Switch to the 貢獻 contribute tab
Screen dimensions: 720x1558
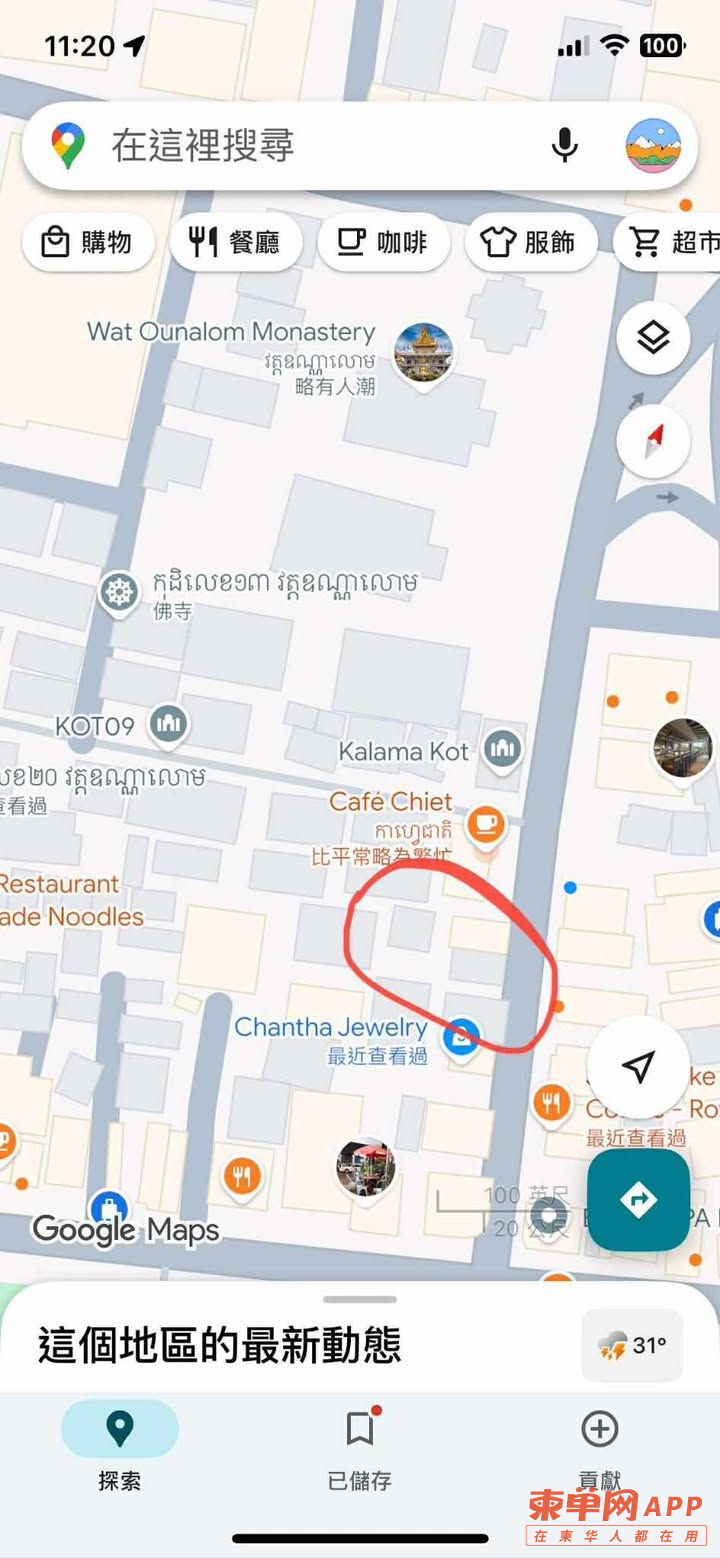[600, 1445]
